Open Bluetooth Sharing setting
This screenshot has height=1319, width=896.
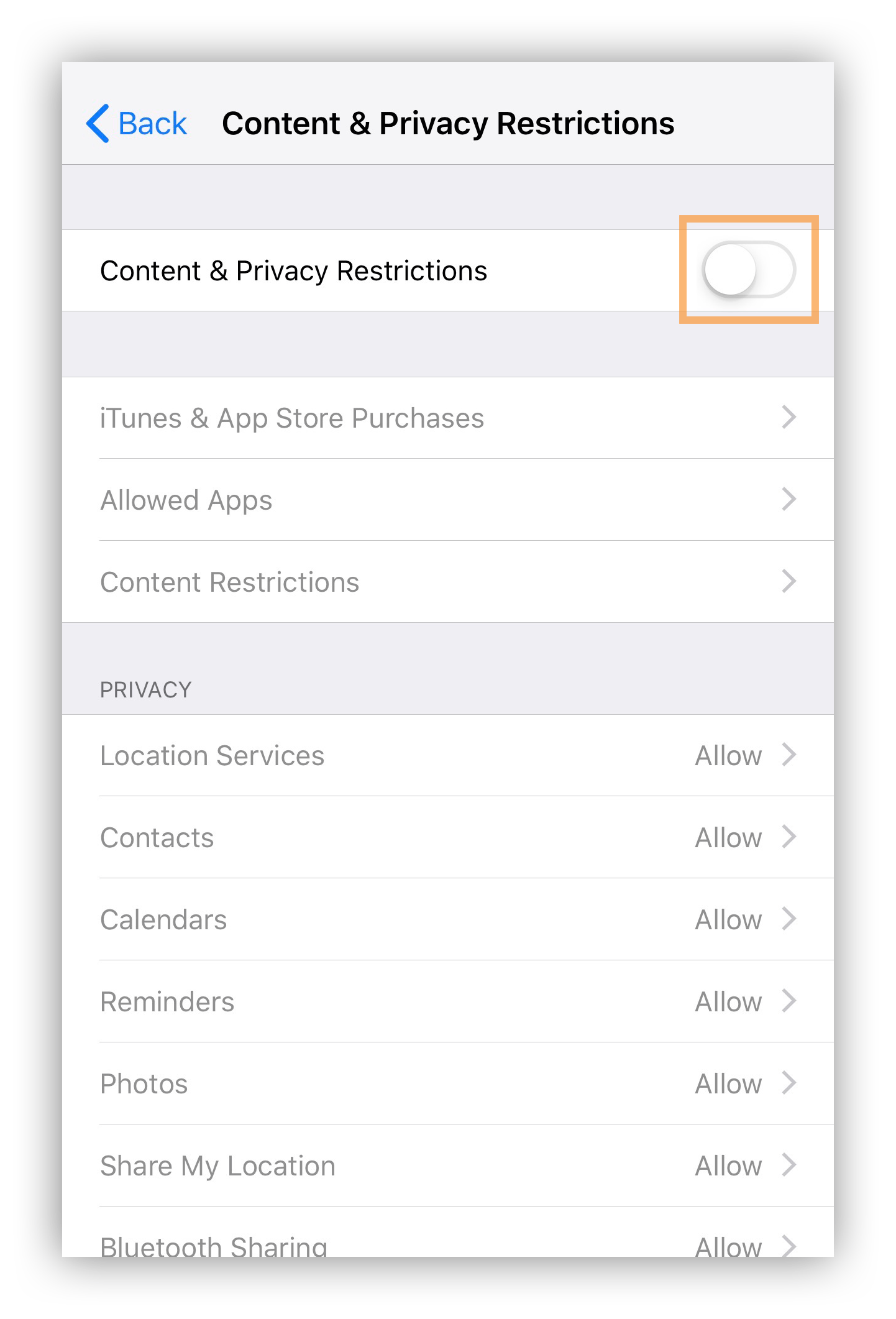(x=447, y=1243)
